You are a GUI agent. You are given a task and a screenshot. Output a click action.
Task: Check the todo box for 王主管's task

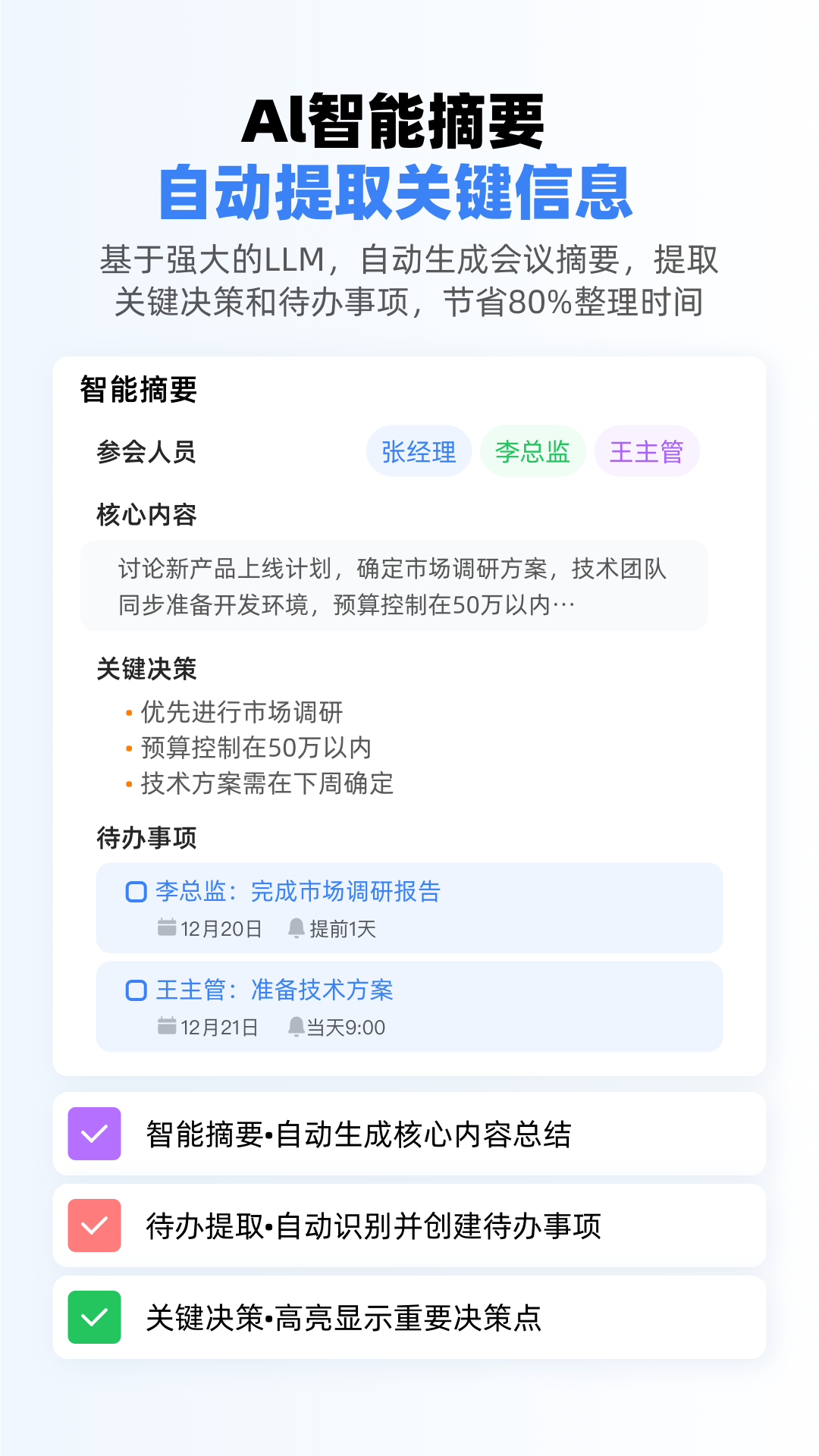tap(136, 990)
